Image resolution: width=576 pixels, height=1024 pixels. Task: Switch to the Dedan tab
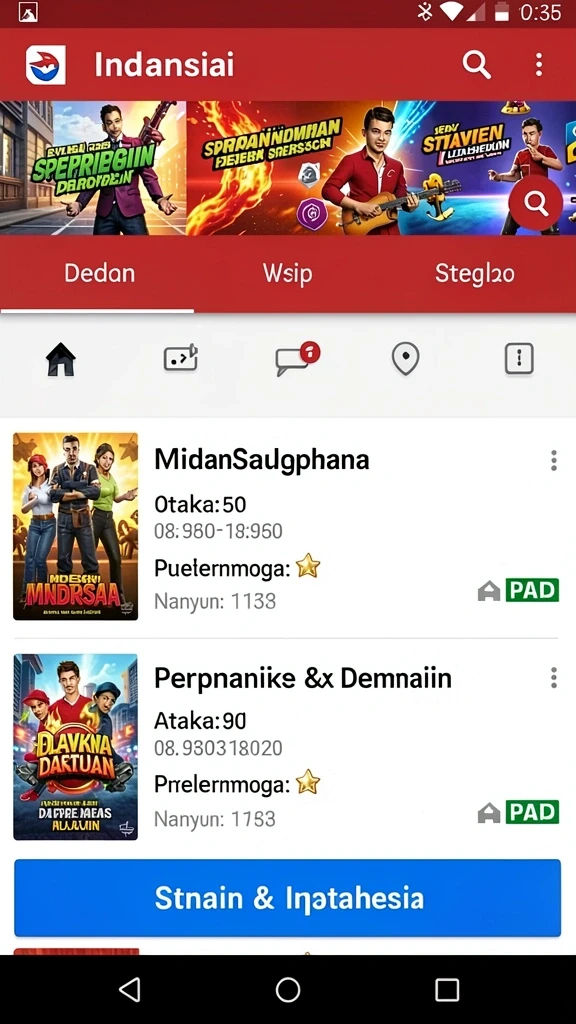[x=99, y=273]
